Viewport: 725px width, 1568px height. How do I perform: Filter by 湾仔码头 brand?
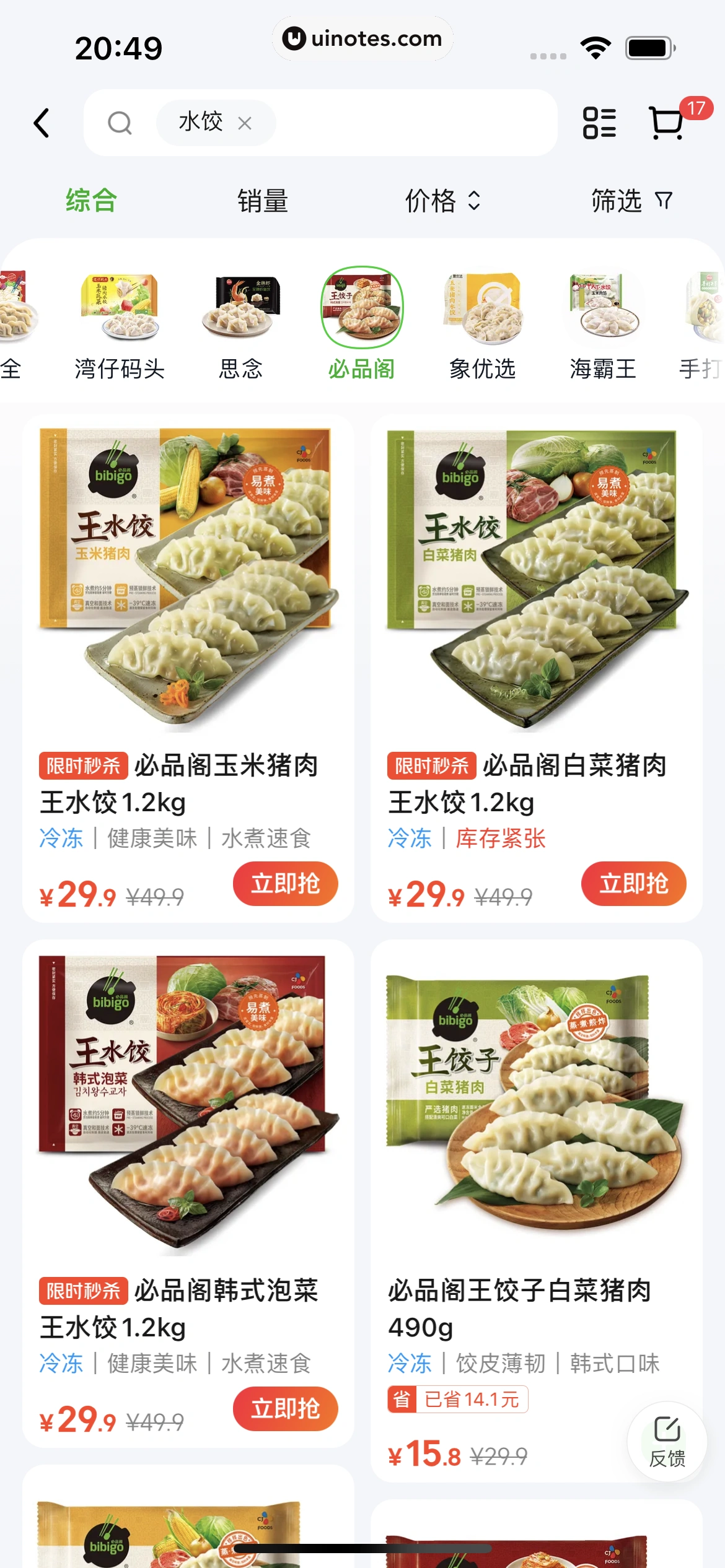tap(120, 325)
